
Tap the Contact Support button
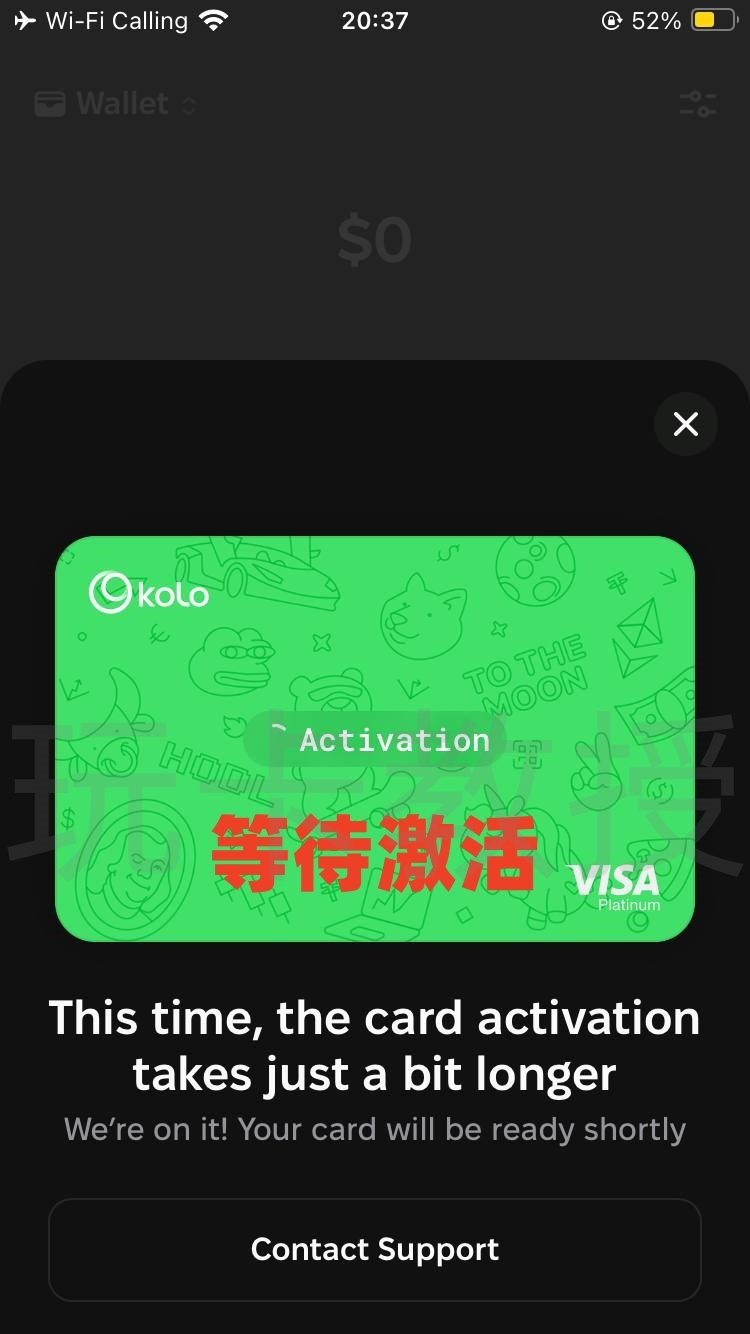(375, 1249)
